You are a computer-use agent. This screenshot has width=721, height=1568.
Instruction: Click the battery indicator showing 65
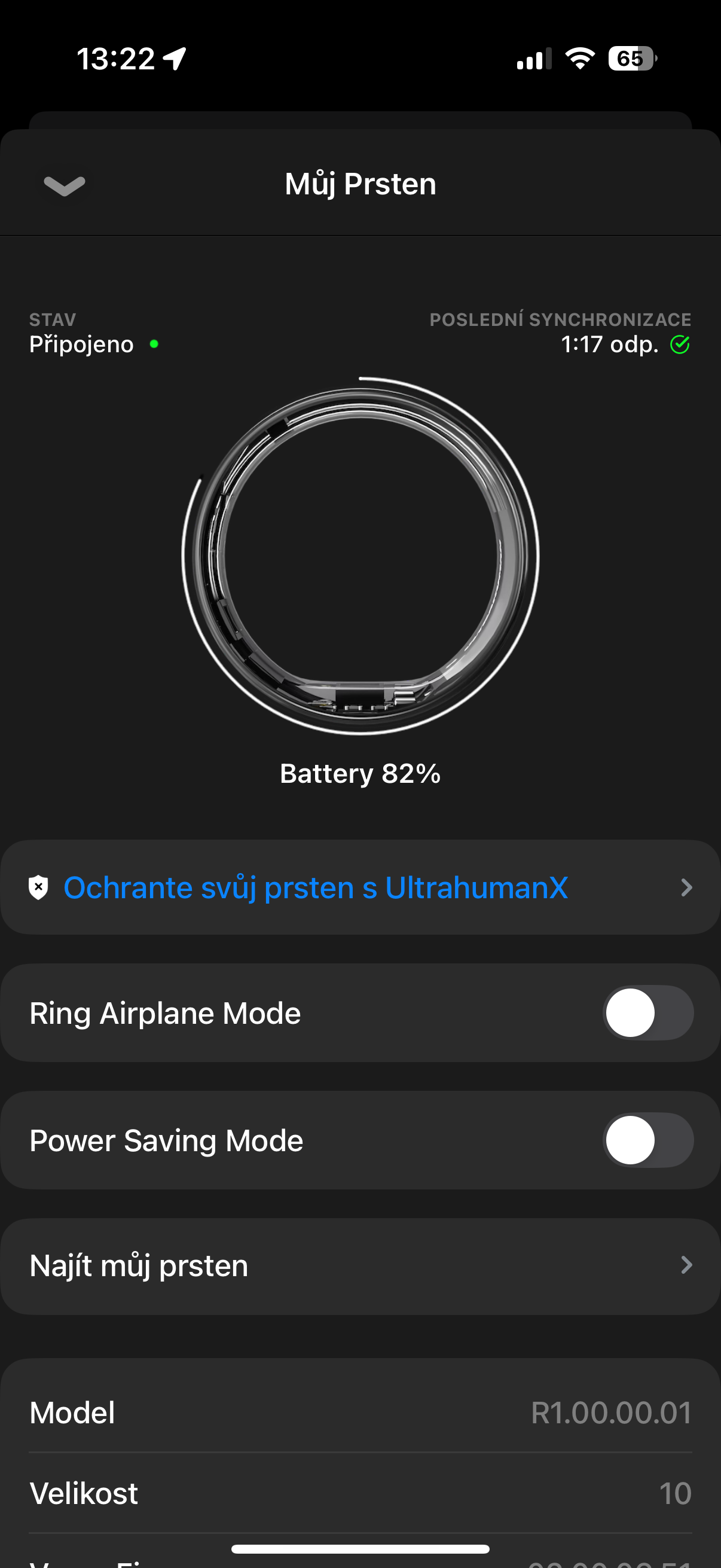tap(631, 58)
